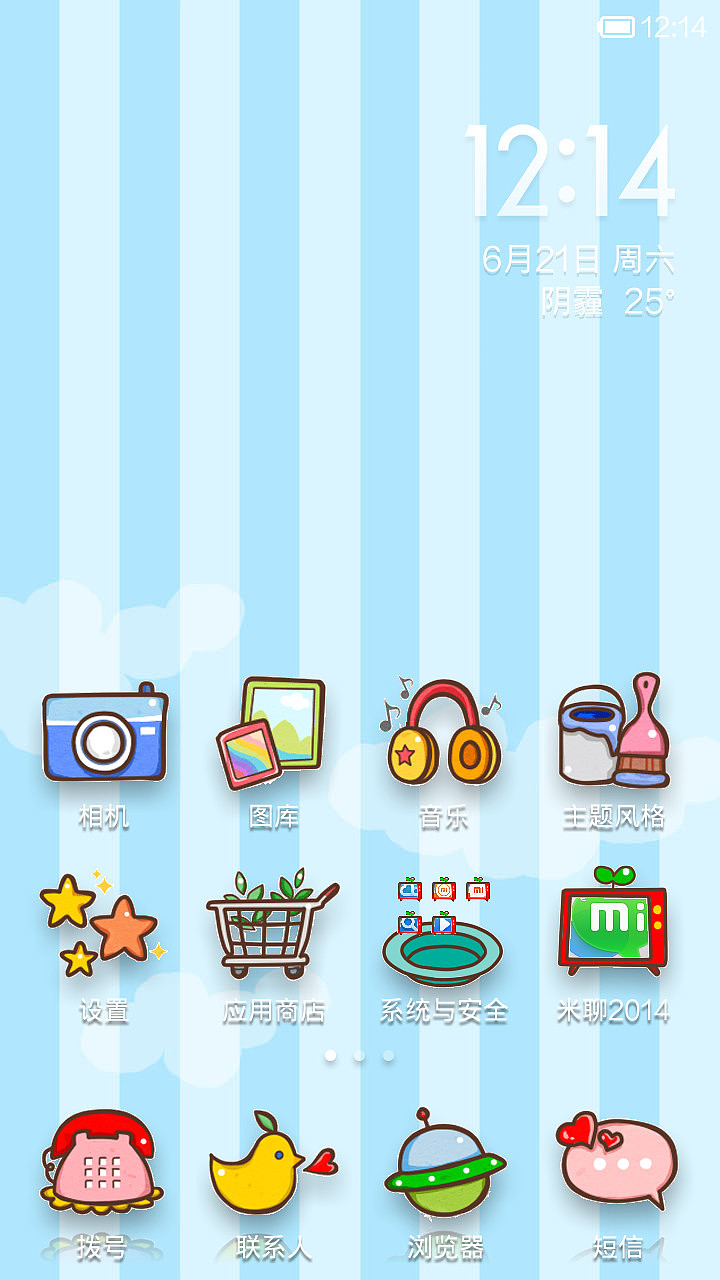Tap the home screen page indicator dots
Screen dimensions: 720x1280
tap(359, 1055)
